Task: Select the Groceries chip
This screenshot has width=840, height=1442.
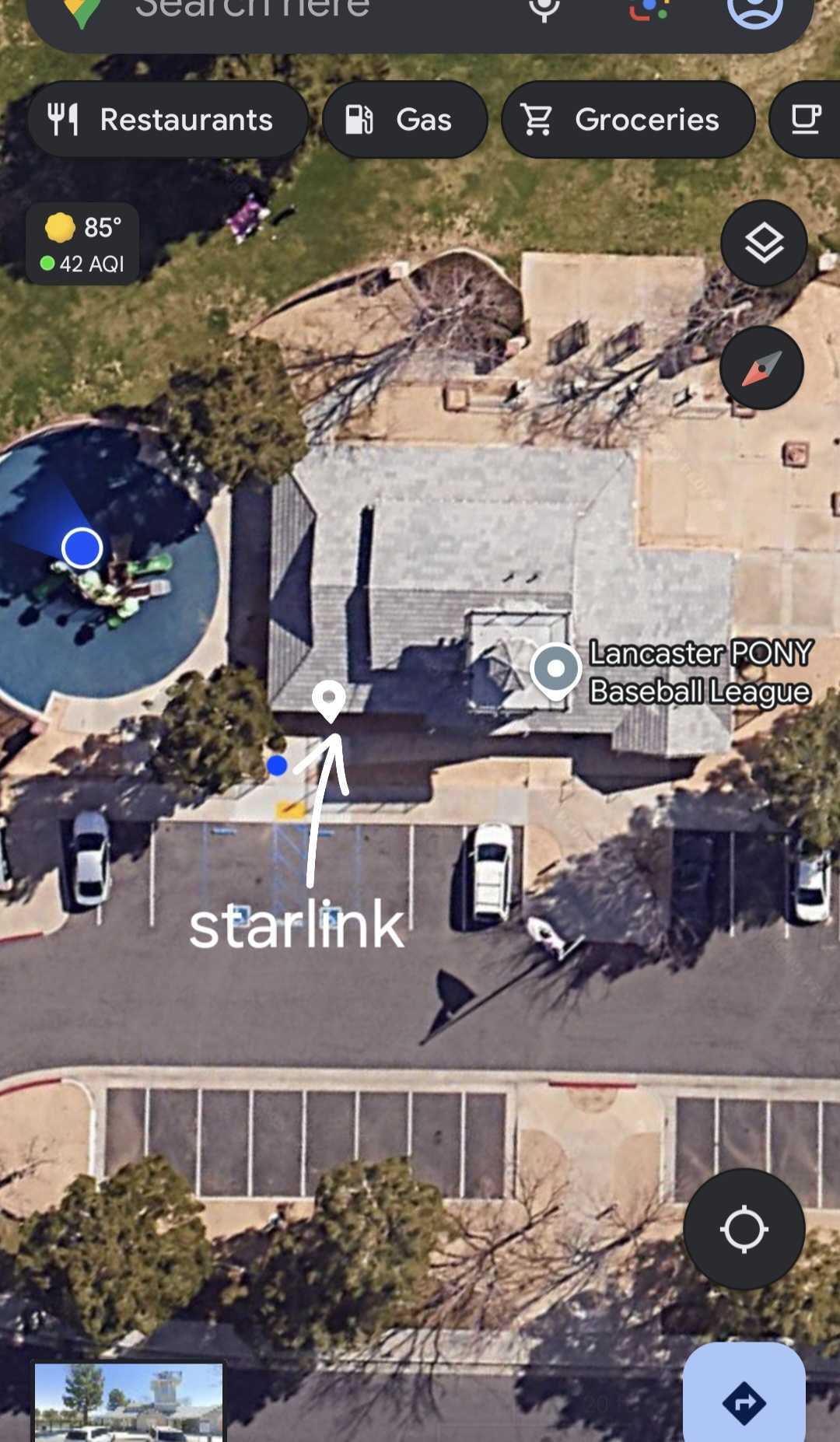Action: (x=628, y=120)
